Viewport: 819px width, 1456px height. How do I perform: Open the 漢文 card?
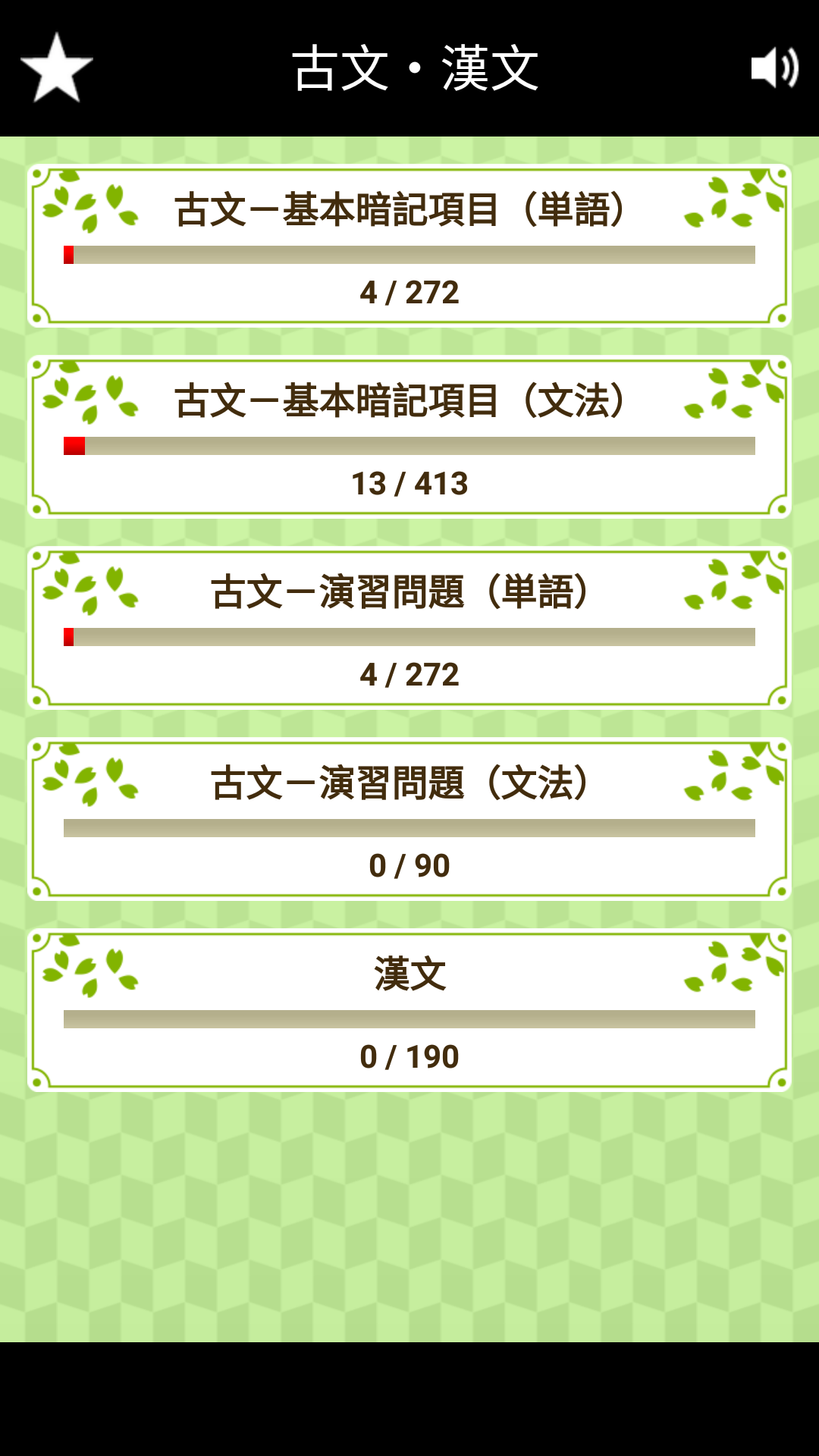pos(409,1010)
